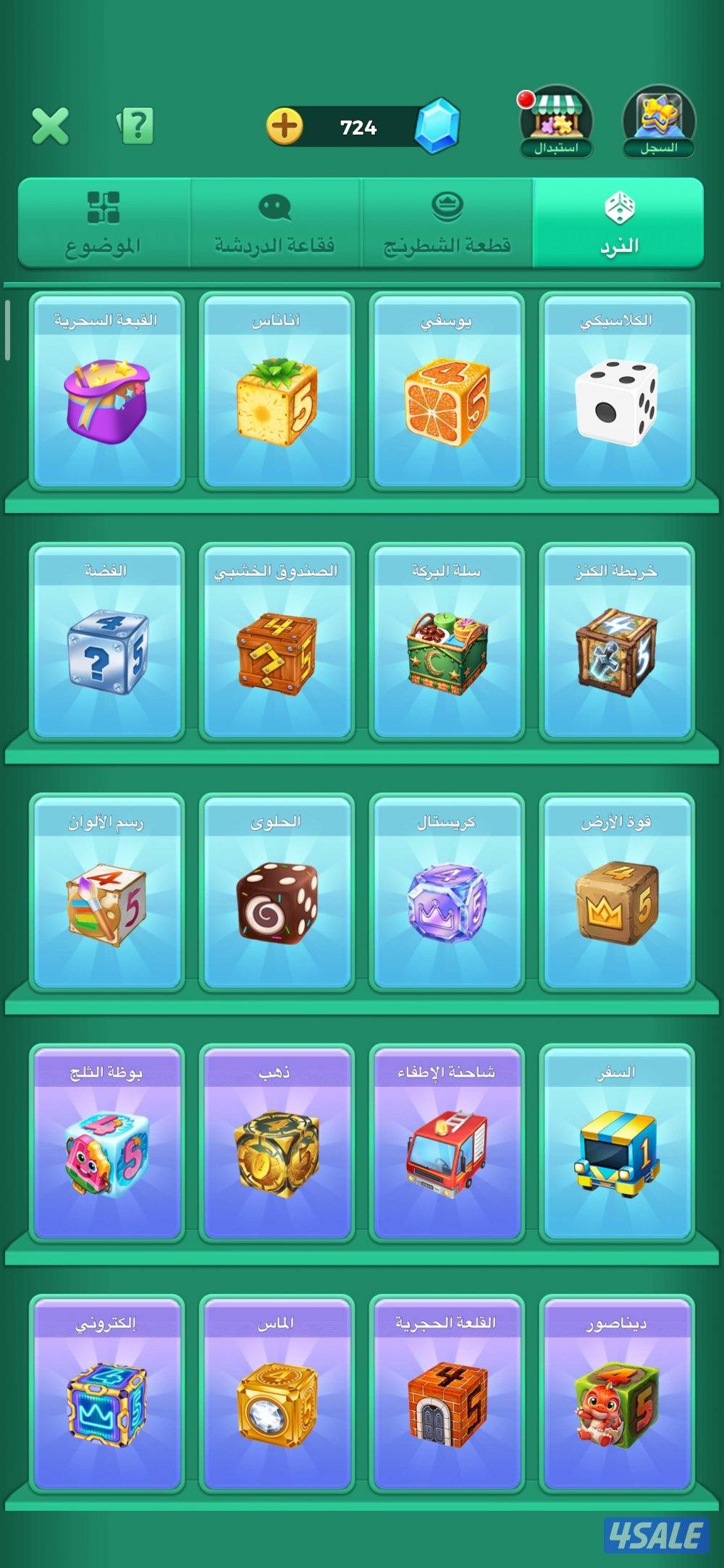Viewport: 724px width, 1568px height.
Task: Select the الماس diamond dice card
Action: pos(276,1395)
